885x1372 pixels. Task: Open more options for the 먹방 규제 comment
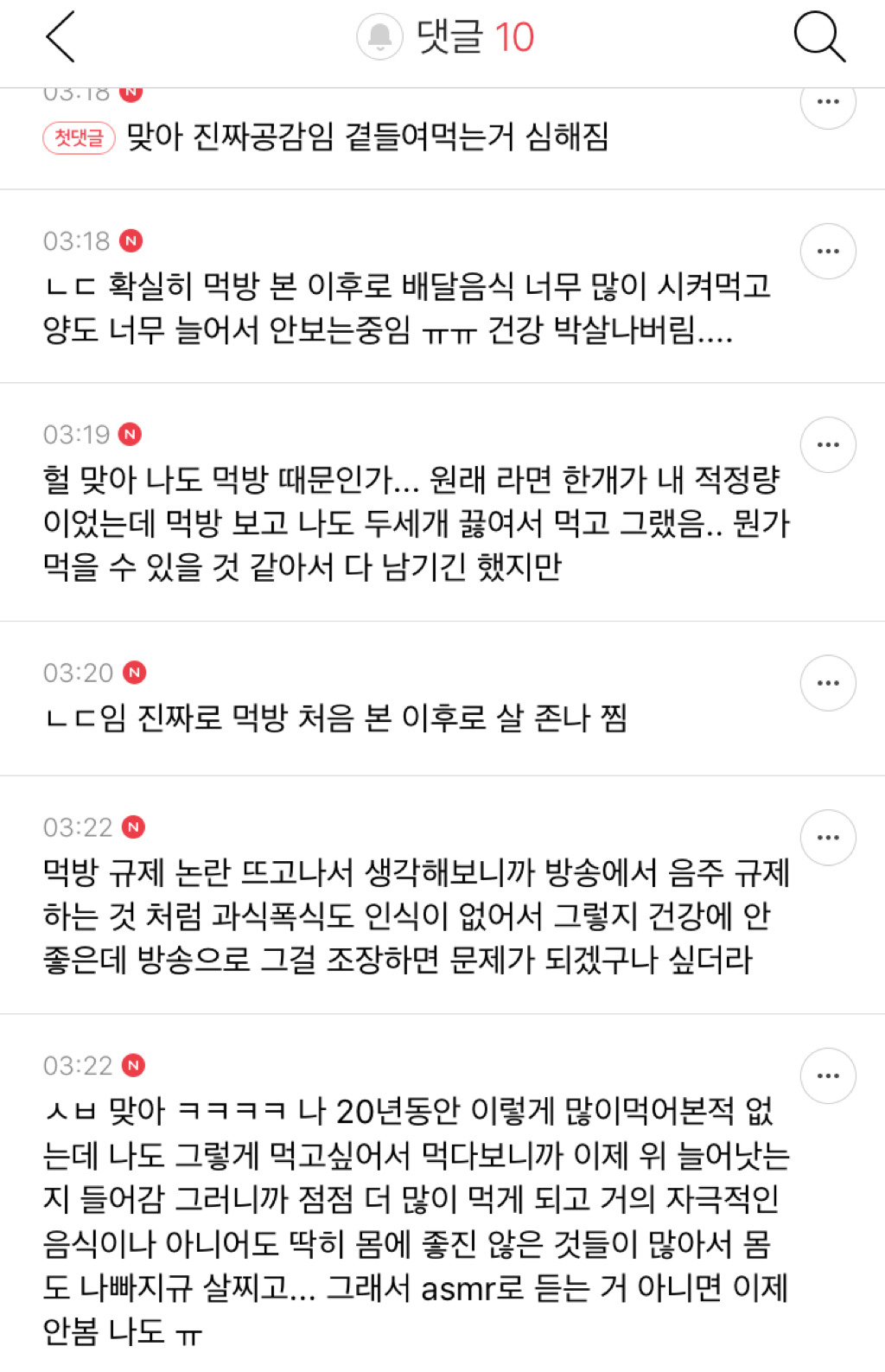pos(828,838)
